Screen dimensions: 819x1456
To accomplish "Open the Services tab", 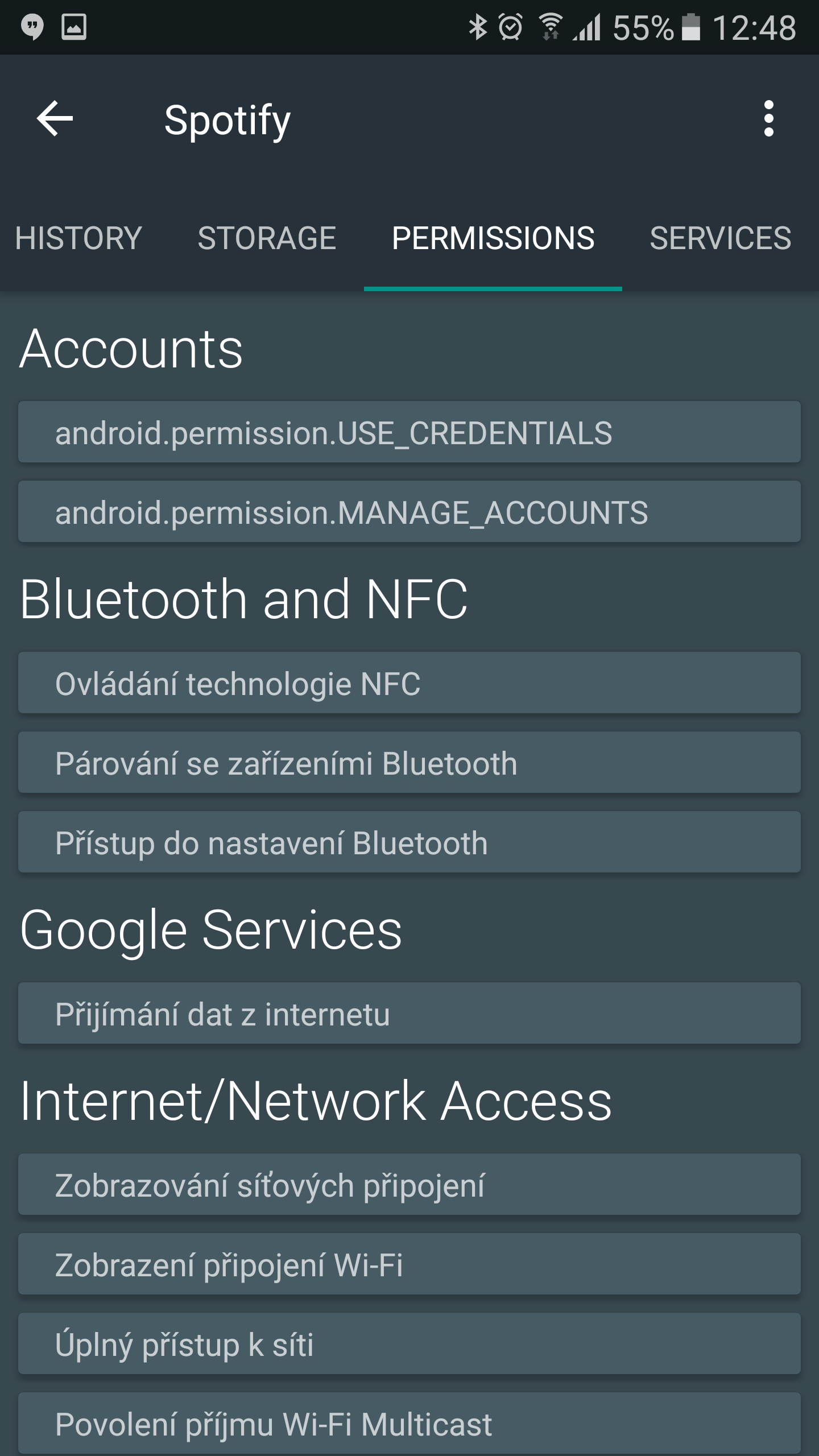I will (721, 238).
